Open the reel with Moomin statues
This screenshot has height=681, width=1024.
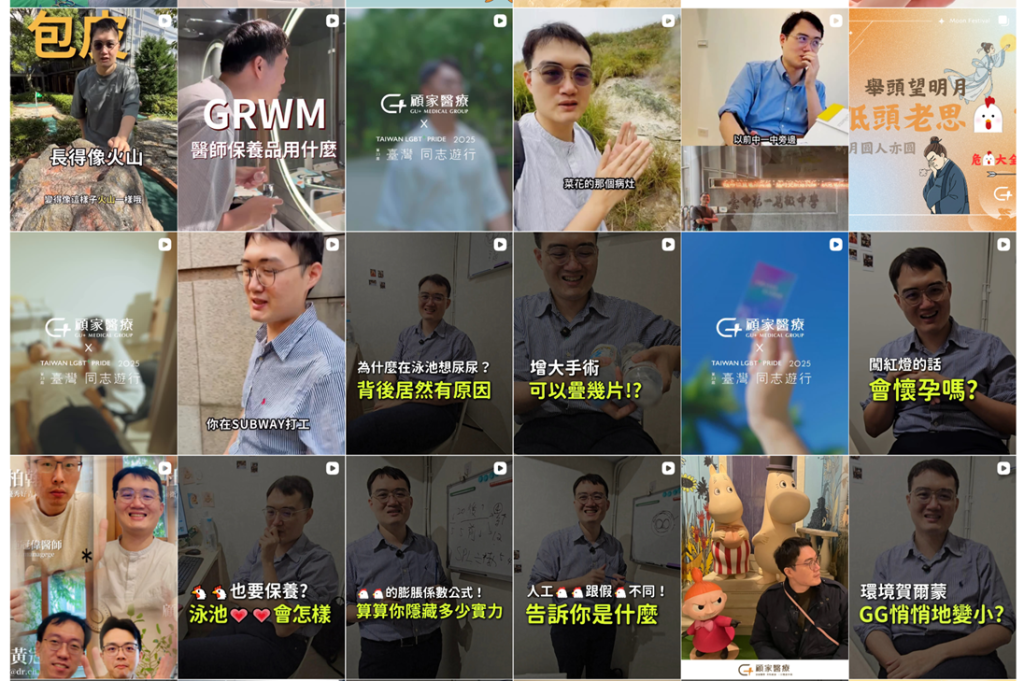[764, 568]
